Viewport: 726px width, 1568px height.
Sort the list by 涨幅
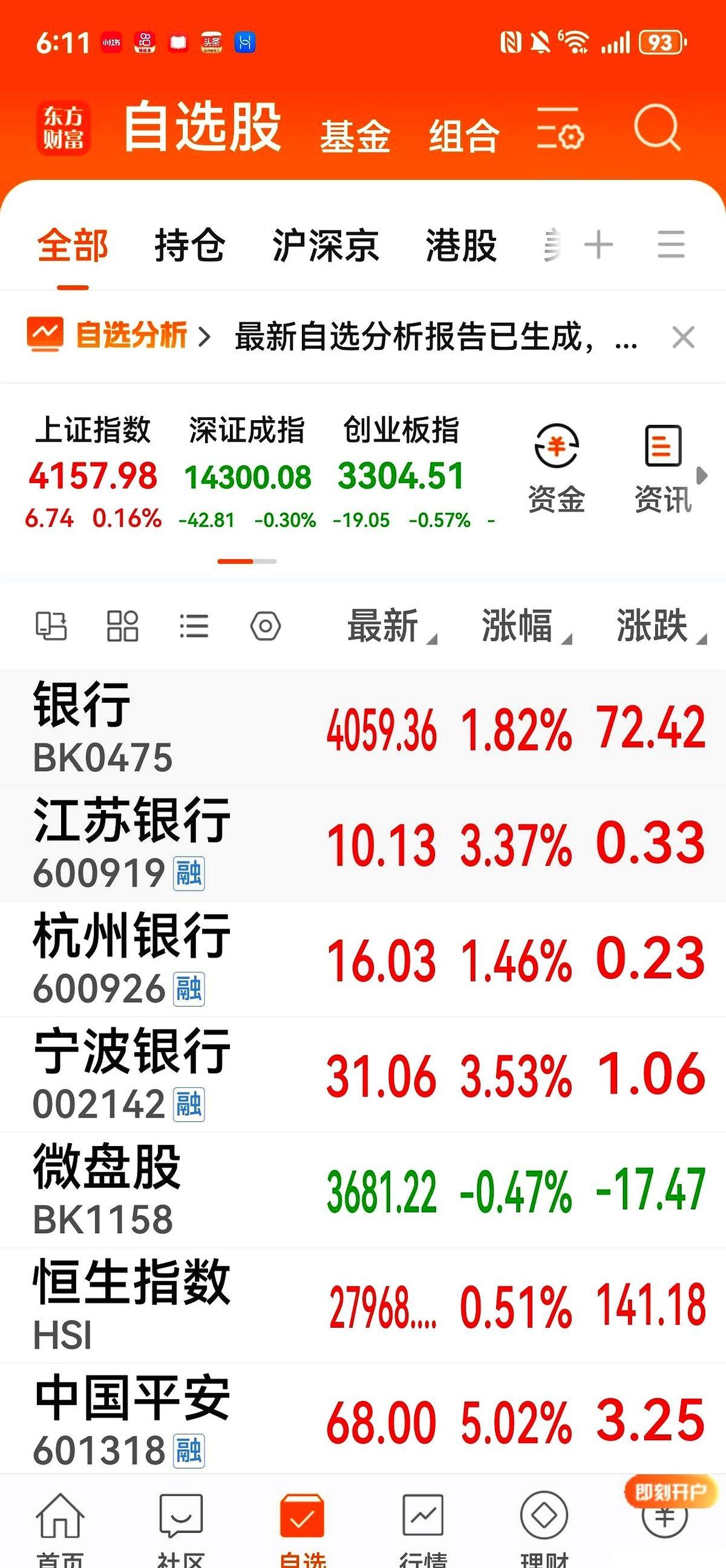tap(526, 626)
